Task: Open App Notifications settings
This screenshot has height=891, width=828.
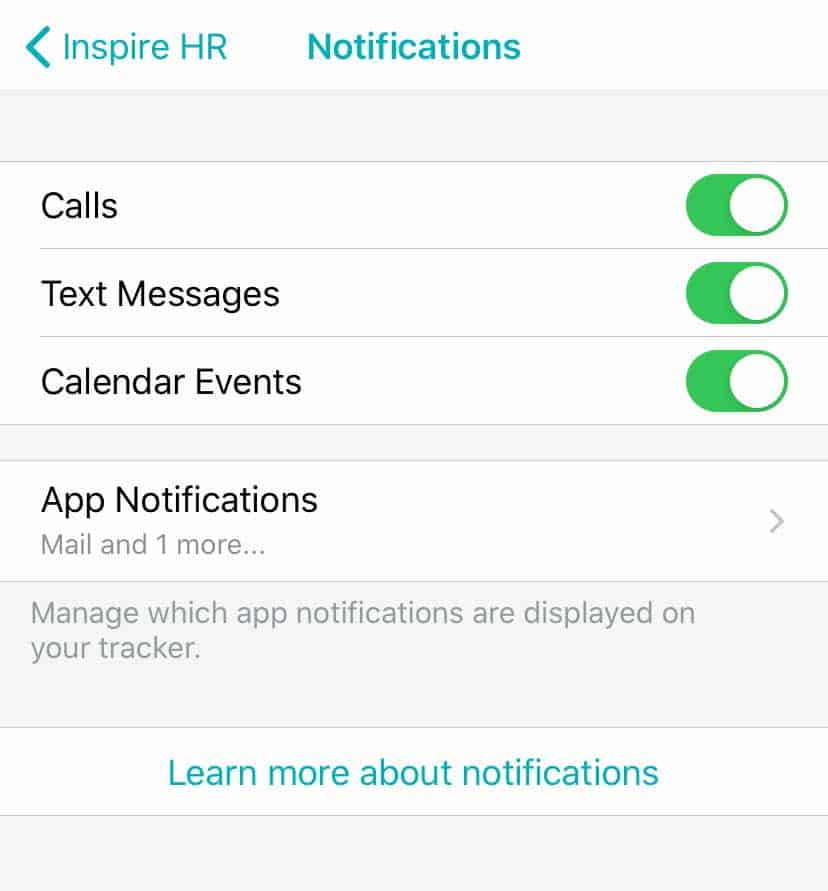Action: [413, 520]
